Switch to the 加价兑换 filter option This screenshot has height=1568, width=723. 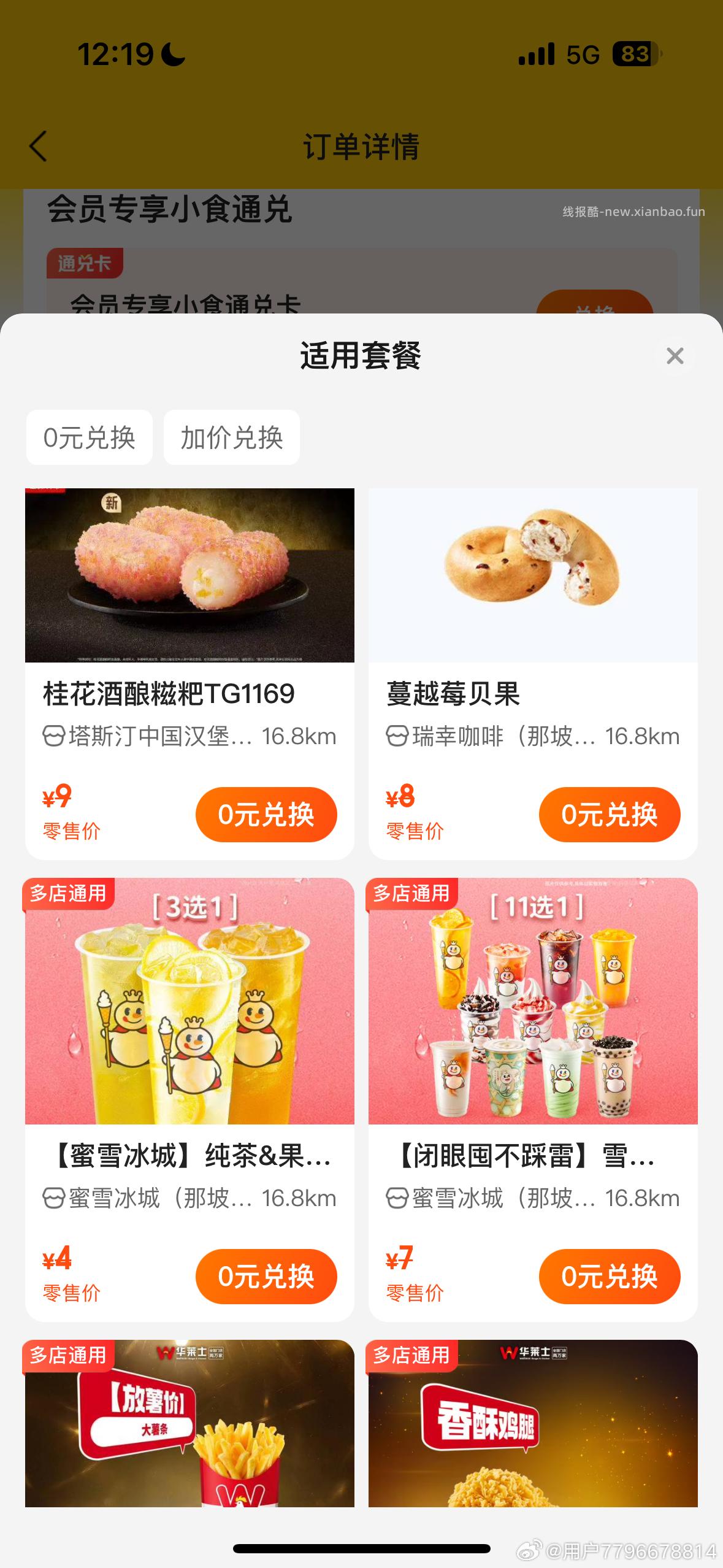coord(231,437)
